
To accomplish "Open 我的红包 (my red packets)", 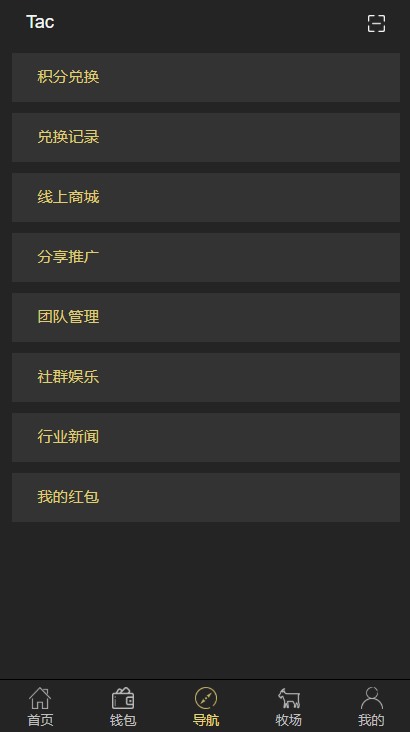I will [206, 497].
